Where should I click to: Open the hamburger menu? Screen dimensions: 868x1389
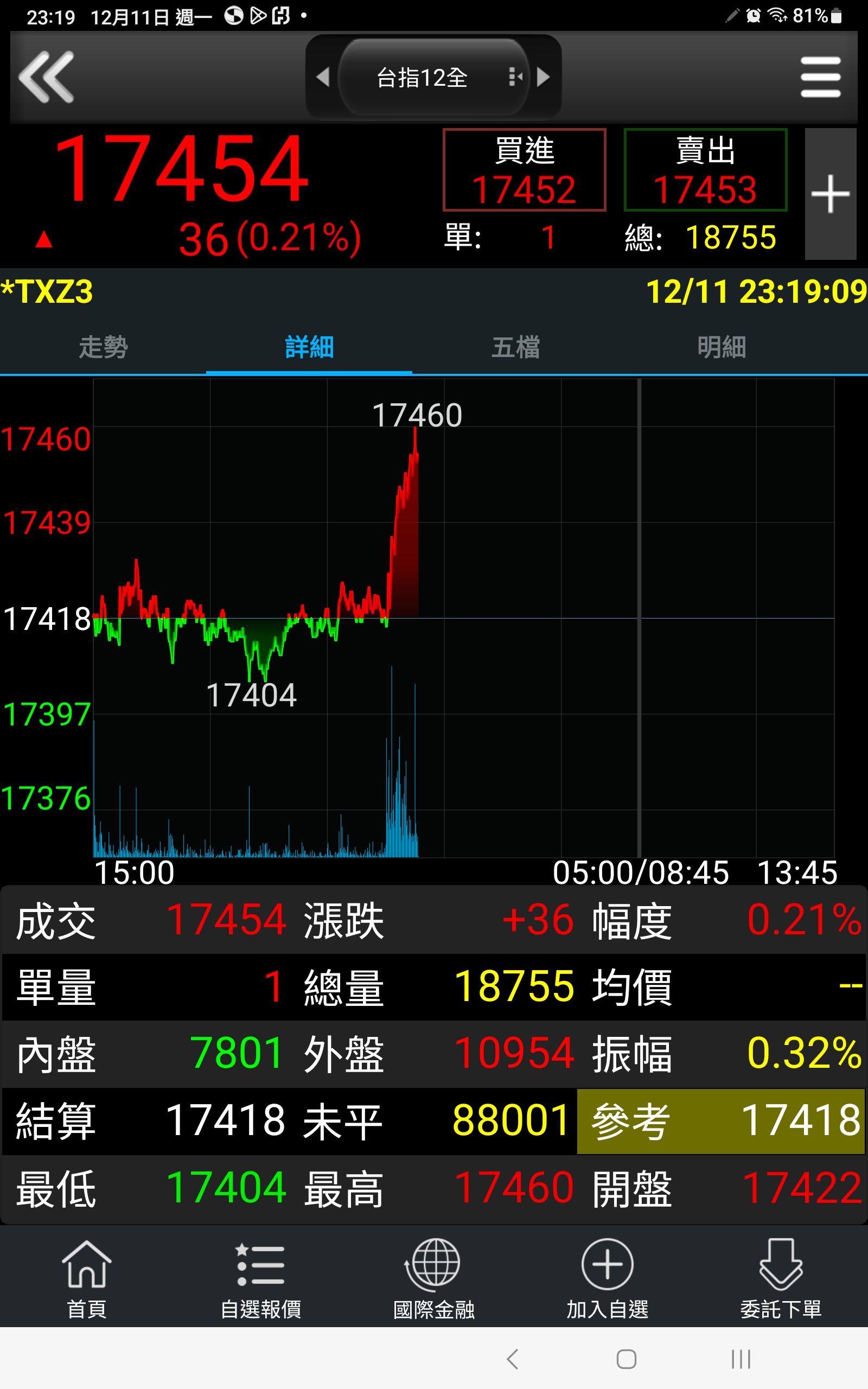pos(820,77)
